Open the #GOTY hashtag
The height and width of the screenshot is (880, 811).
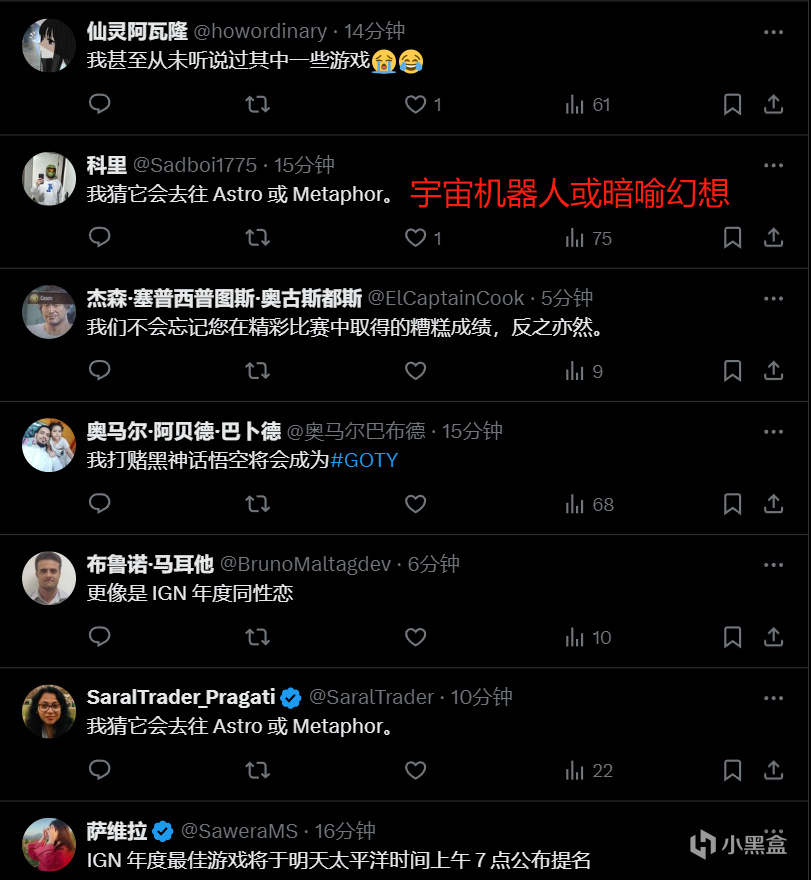click(x=364, y=460)
